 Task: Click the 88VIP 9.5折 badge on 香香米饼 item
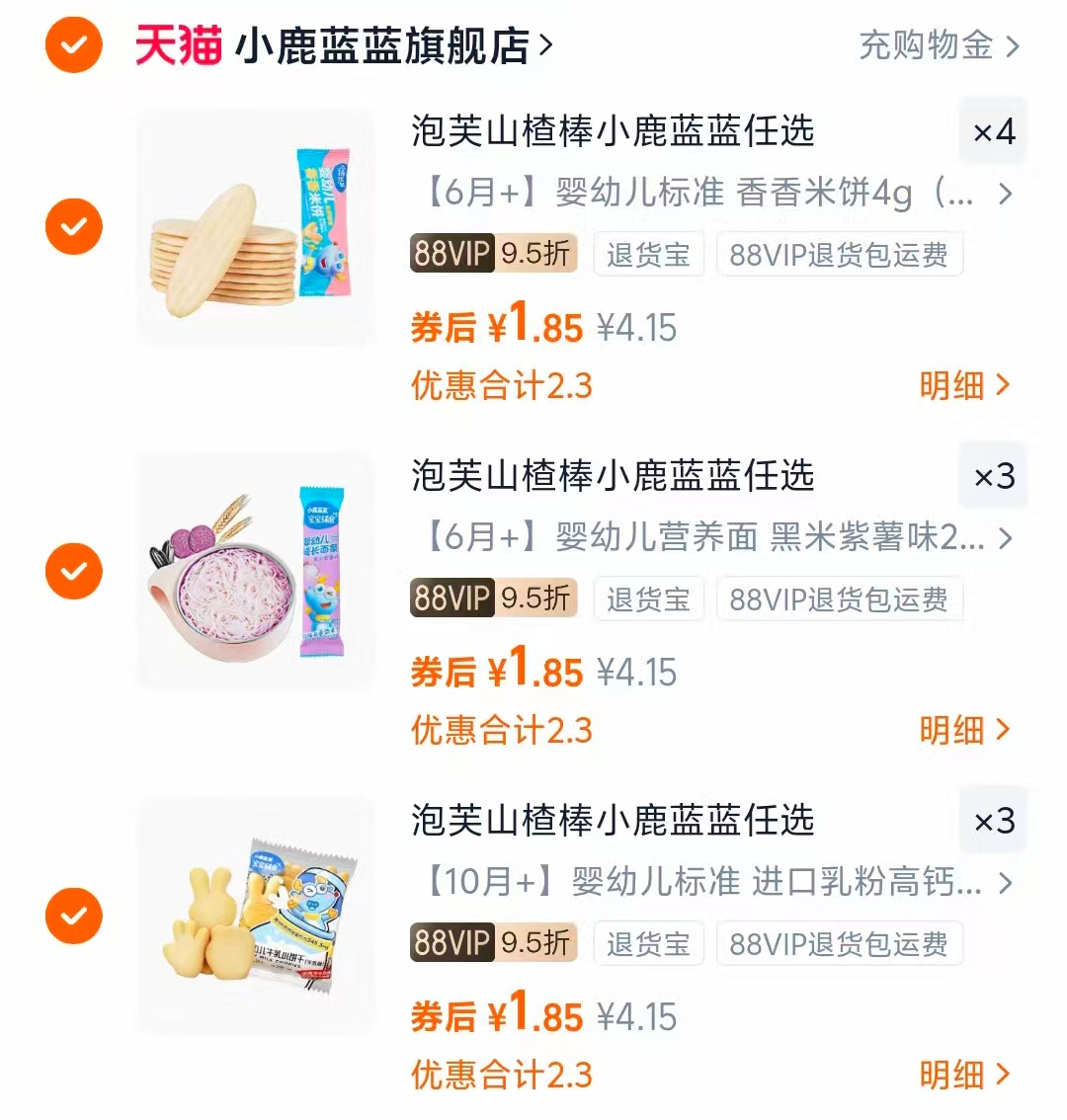coord(493,254)
